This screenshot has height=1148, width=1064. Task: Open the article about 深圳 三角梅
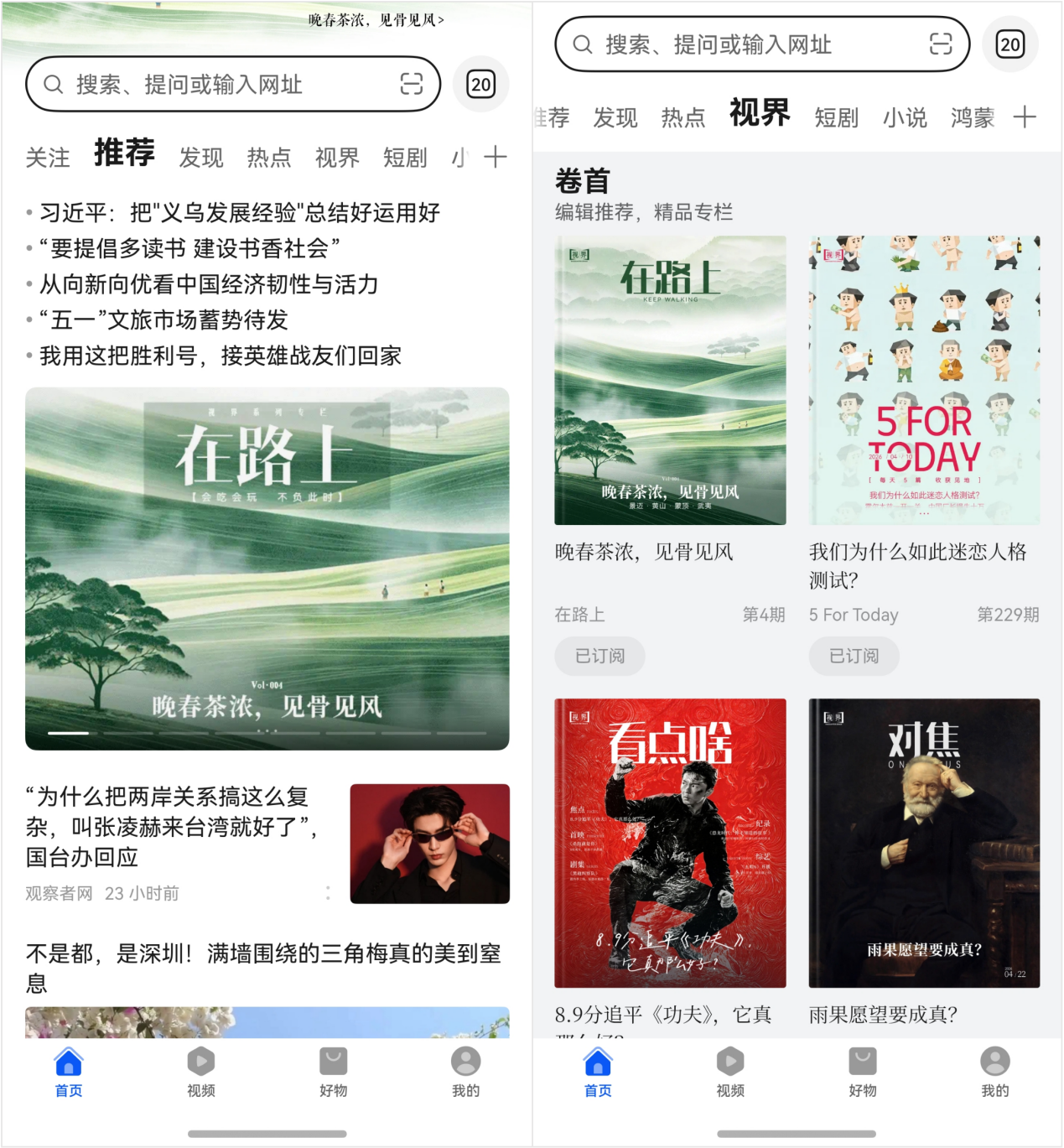263,968
